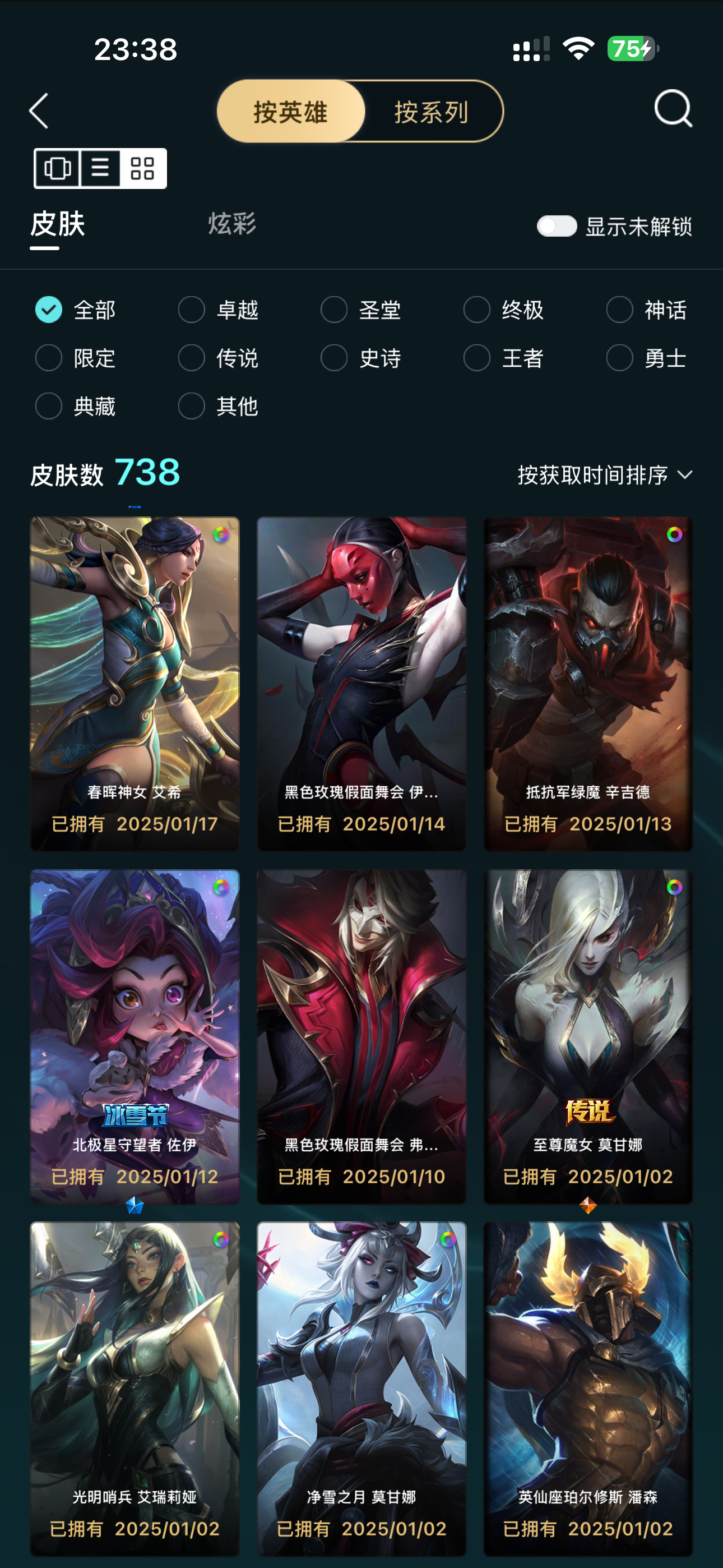Choose the 传说 filter option
The height and width of the screenshot is (1568, 723).
(218, 358)
